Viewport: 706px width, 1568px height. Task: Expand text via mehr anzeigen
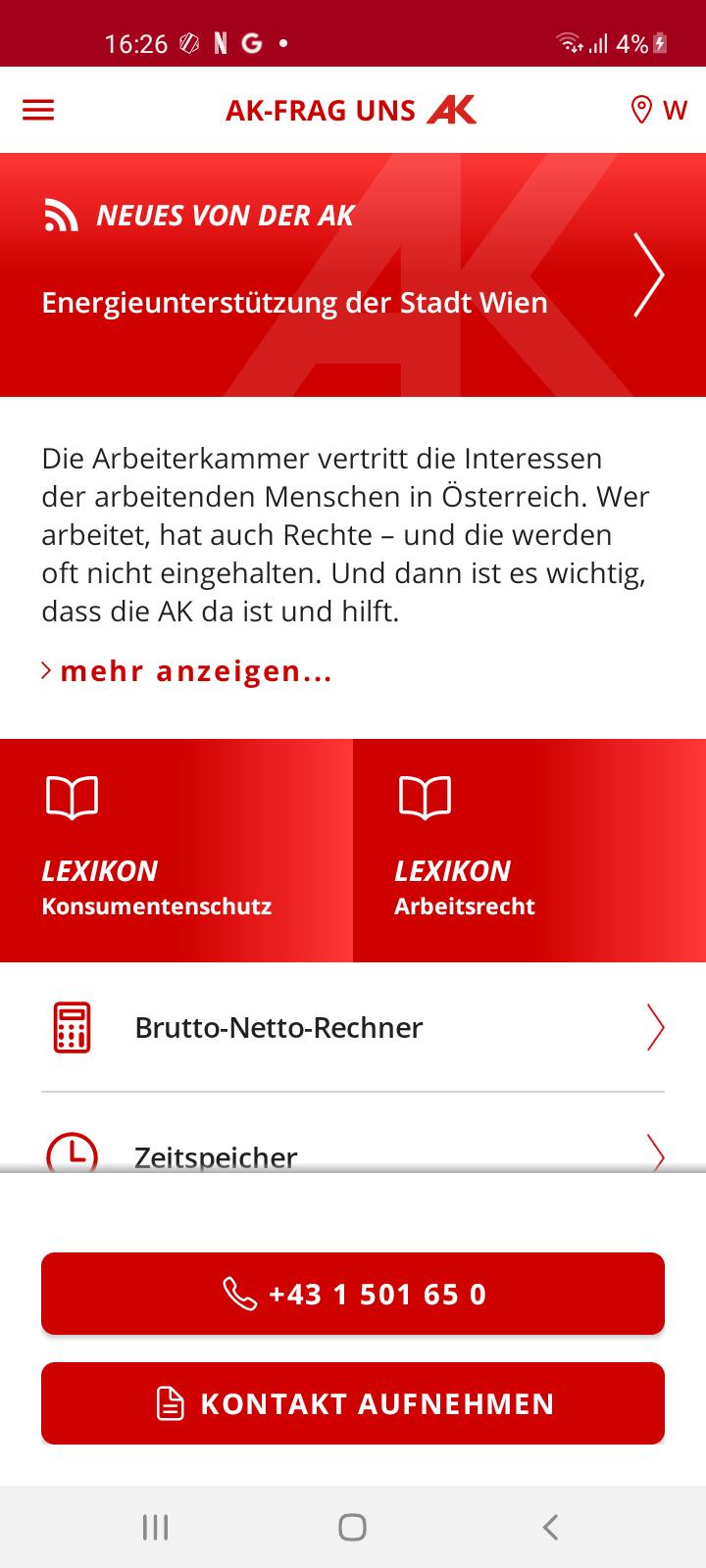(195, 671)
